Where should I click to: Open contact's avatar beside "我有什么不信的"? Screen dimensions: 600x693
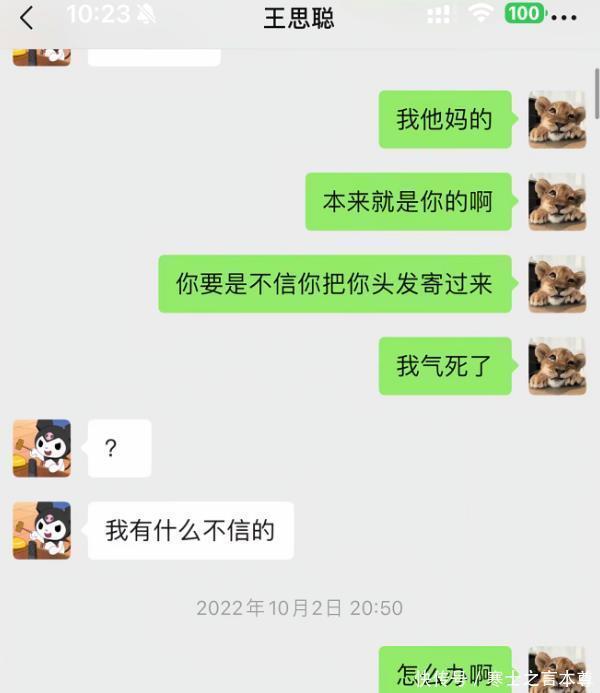point(42,530)
